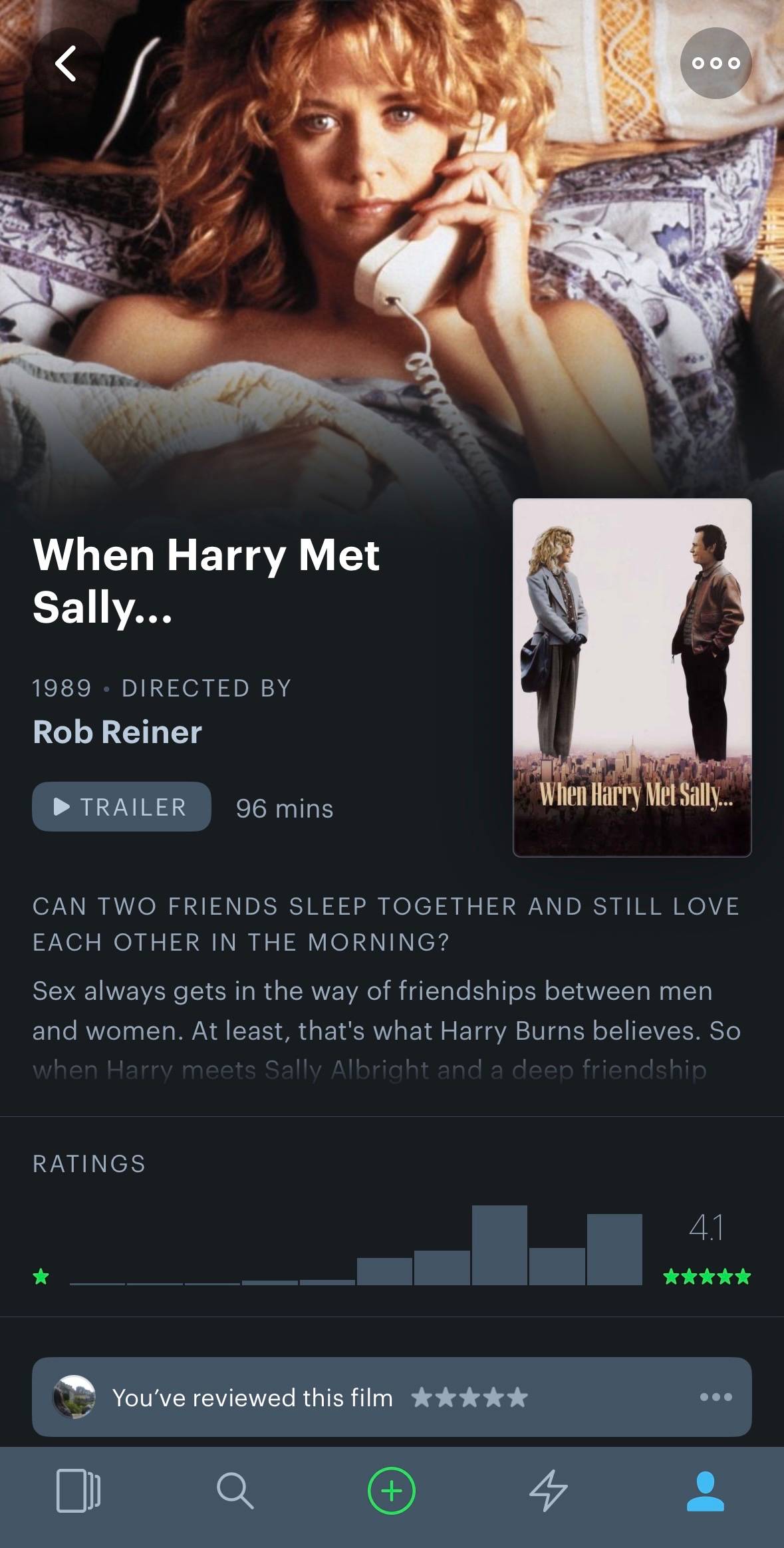The image size is (784, 1548).
Task: Go to the Profile tab
Action: 706,1491
